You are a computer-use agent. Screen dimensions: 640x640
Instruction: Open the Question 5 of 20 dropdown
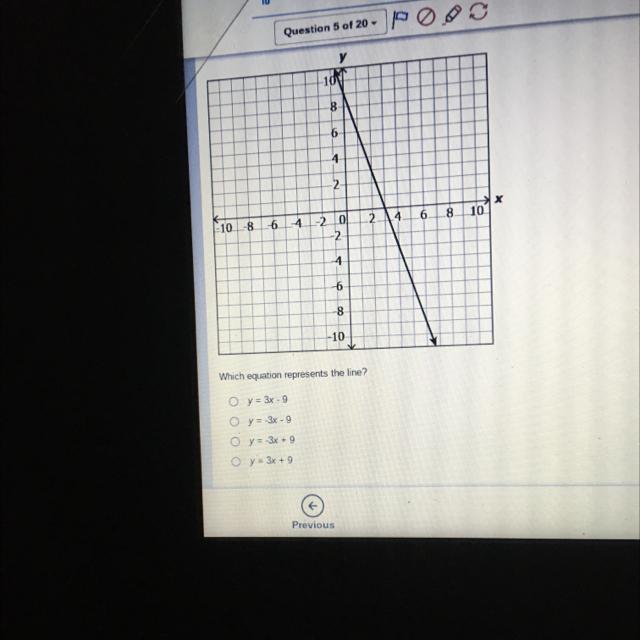[x=330, y=30]
